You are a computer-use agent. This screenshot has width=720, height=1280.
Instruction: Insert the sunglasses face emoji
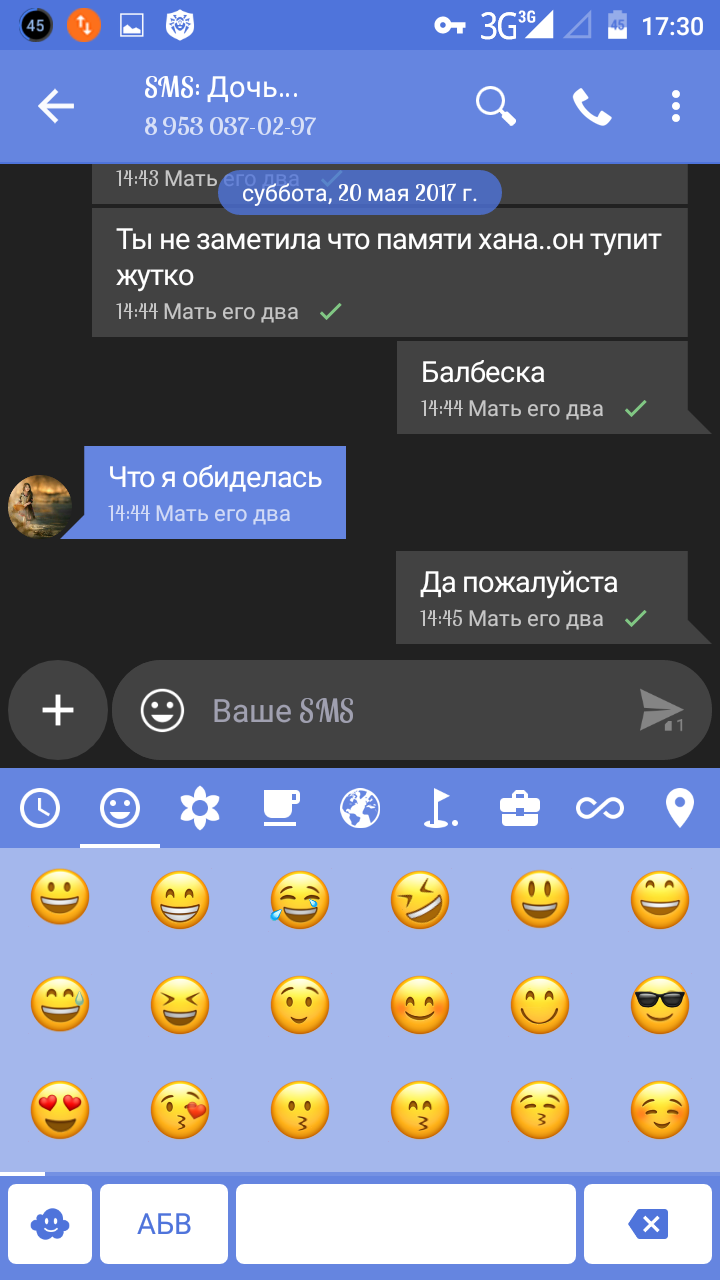coord(660,1005)
